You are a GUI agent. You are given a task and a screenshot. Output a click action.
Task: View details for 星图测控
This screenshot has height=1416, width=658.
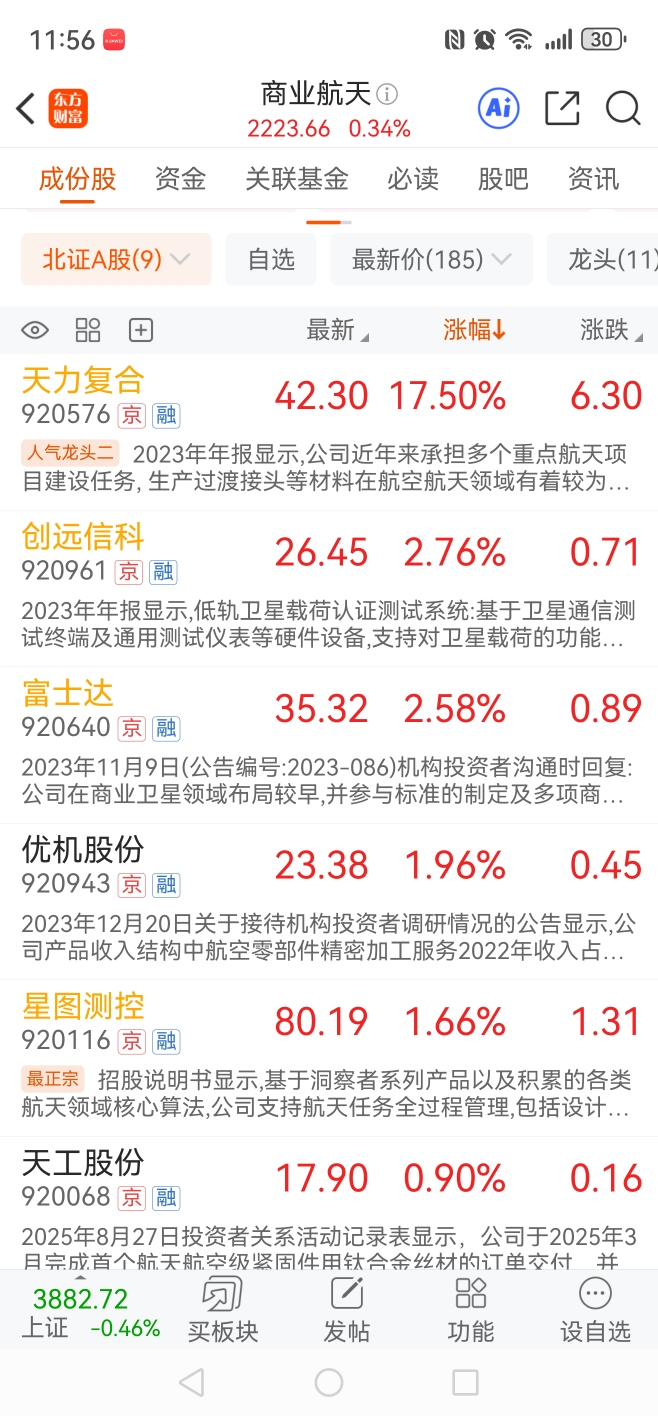(83, 1006)
